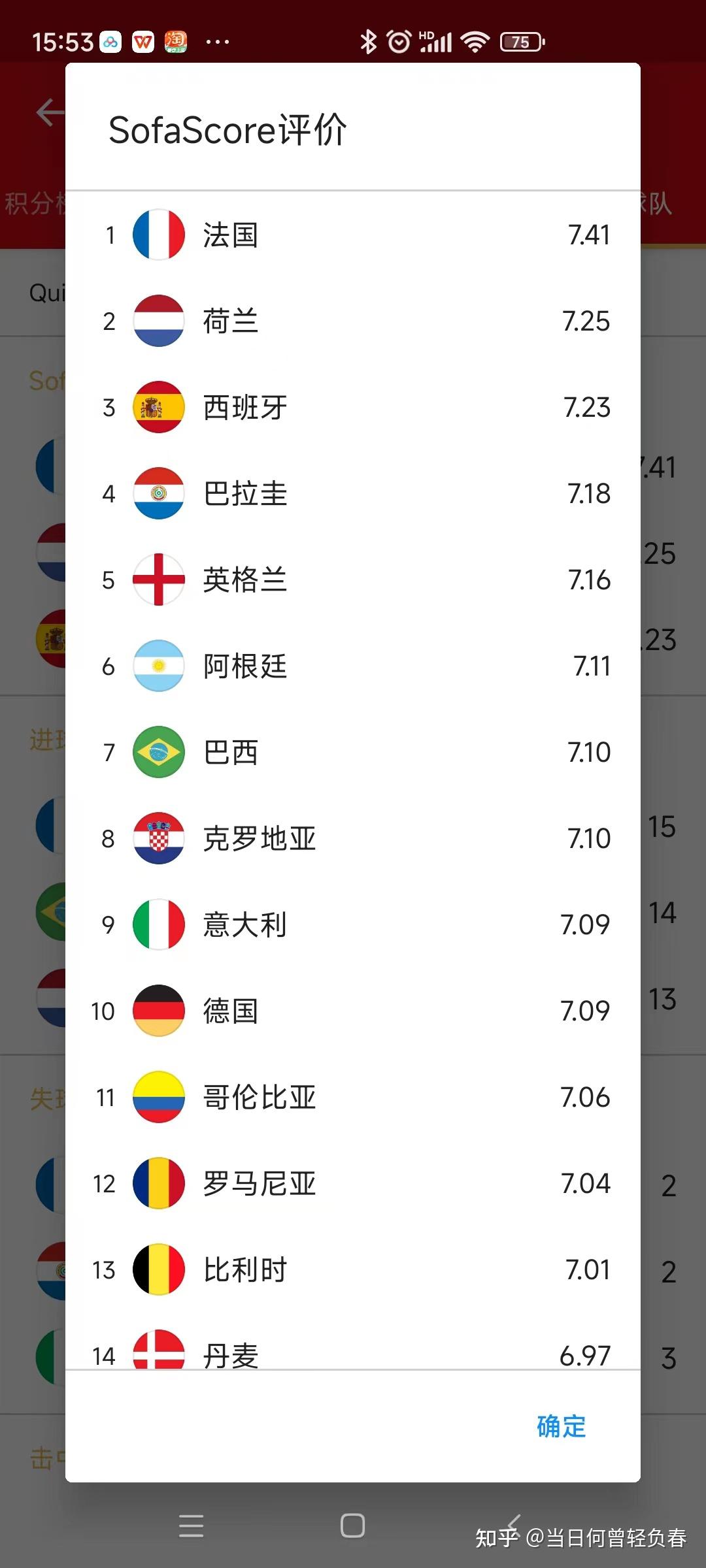Viewport: 706px width, 1568px height.
Task: Select the Paraguay flag icon
Action: point(158,493)
